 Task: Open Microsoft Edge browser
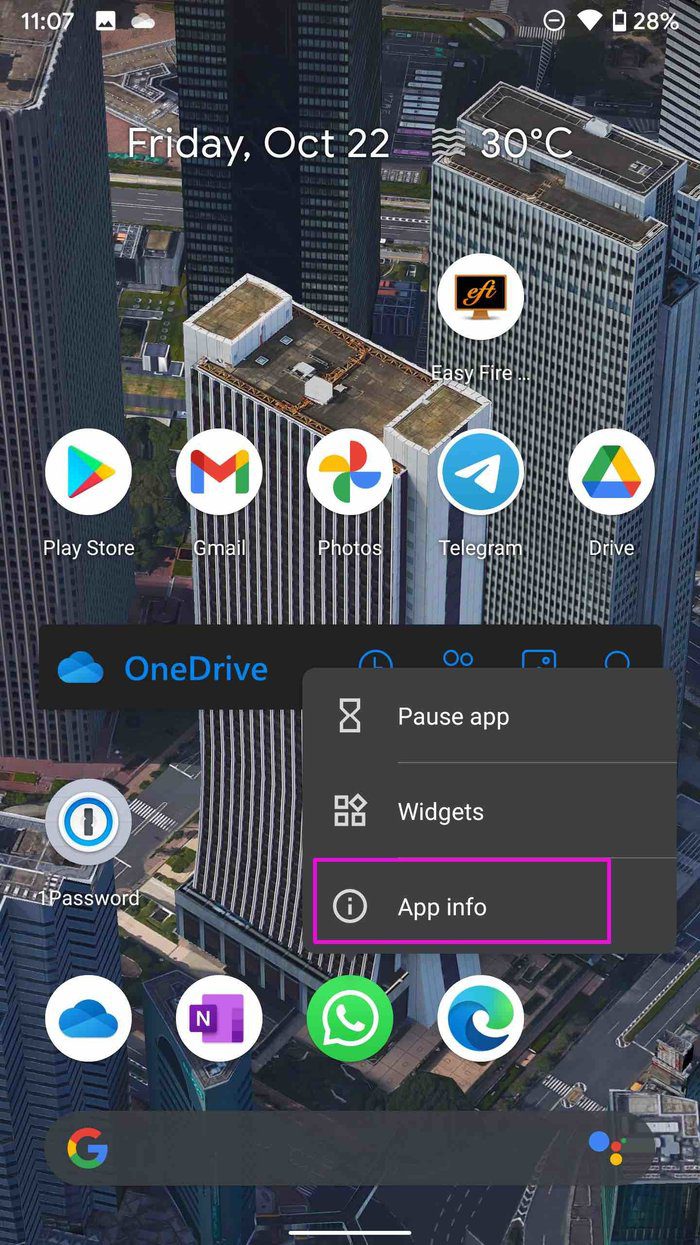tap(481, 1018)
